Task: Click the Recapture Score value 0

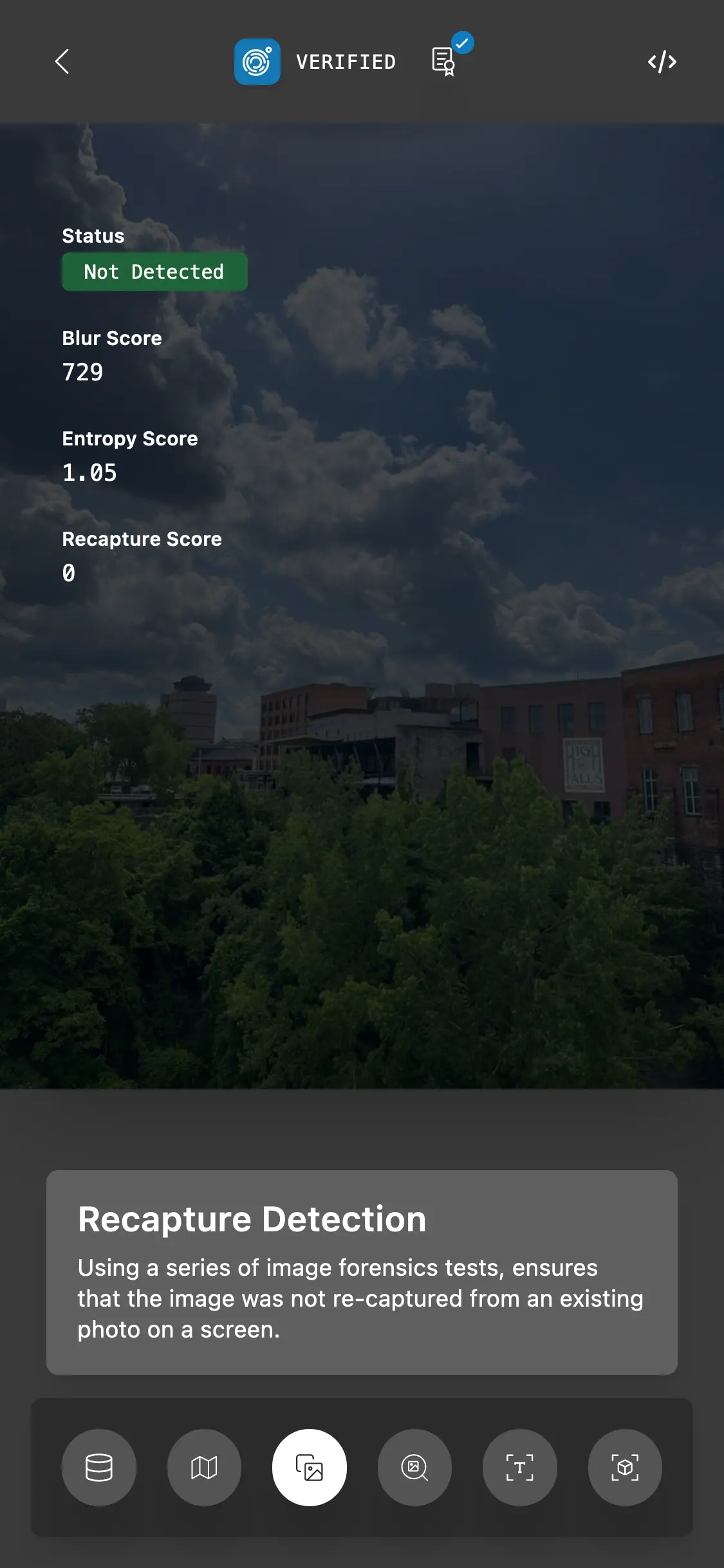Action: tap(69, 572)
